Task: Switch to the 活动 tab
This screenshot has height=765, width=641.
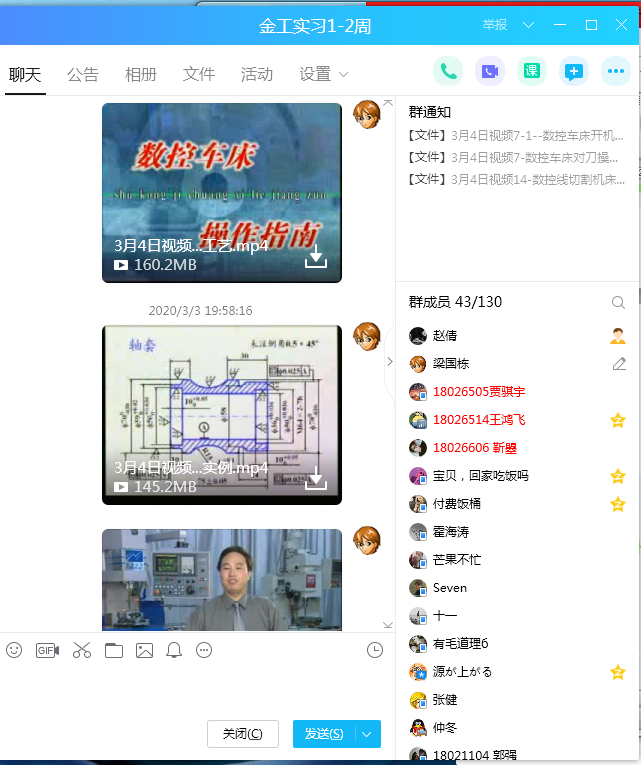Action: (x=257, y=75)
